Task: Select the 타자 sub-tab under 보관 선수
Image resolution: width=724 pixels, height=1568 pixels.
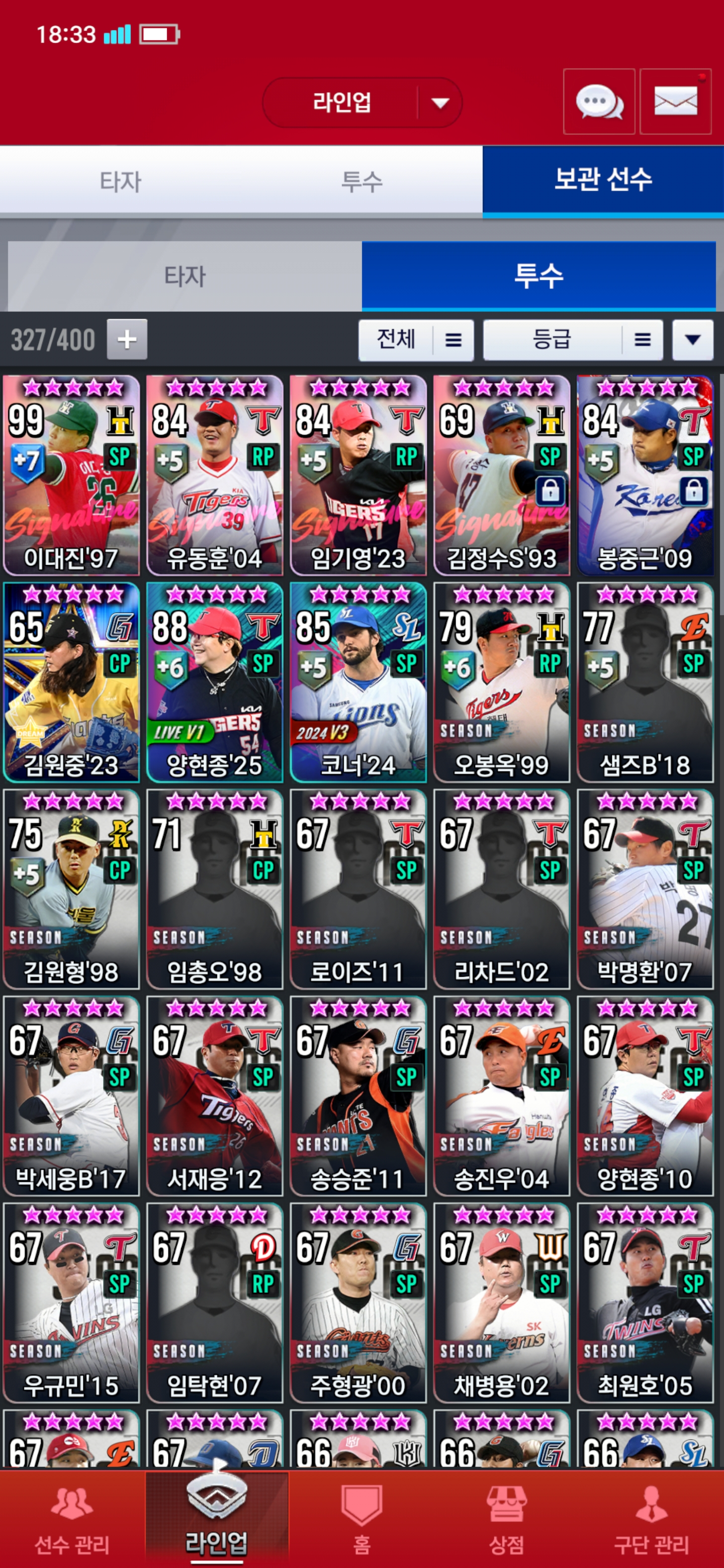Action: tap(185, 276)
